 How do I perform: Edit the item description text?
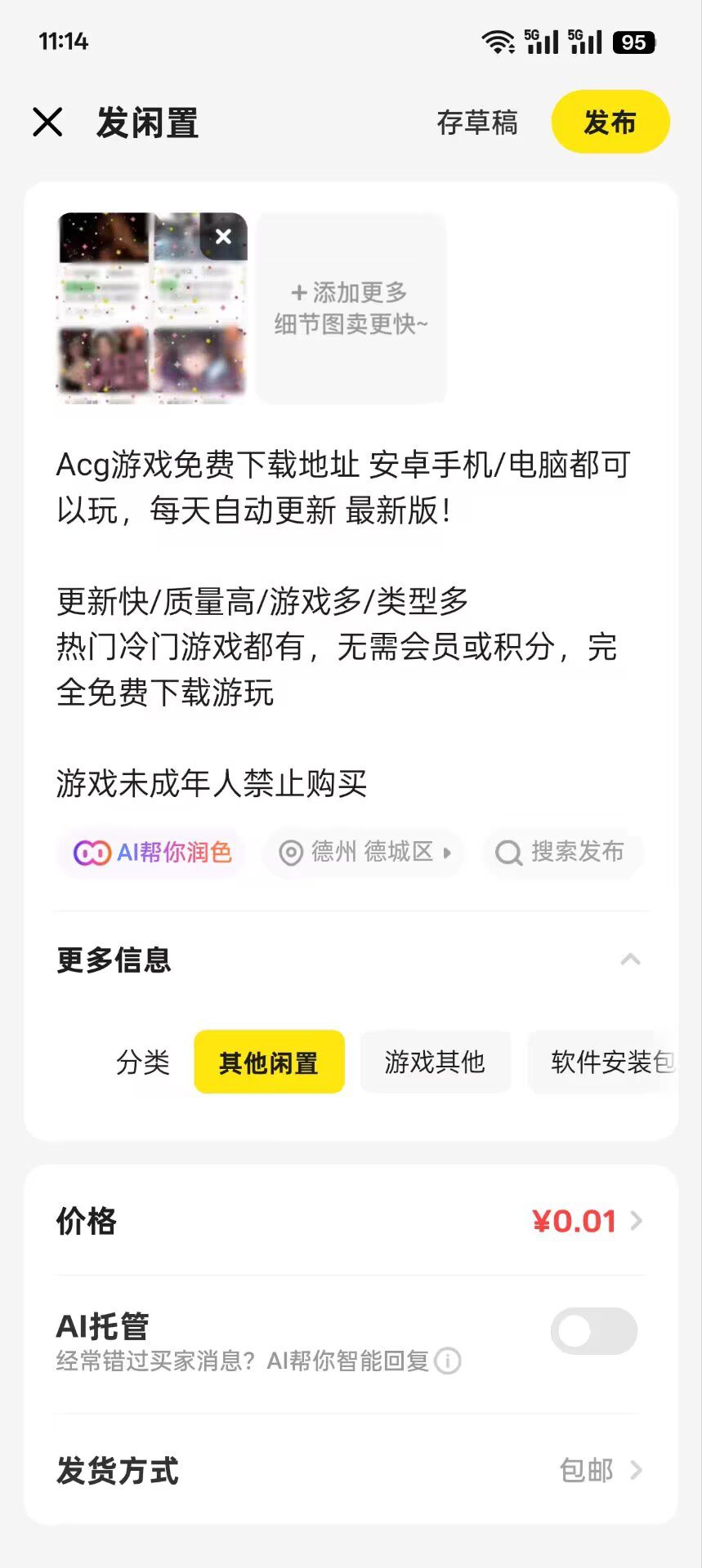pyautogui.click(x=343, y=621)
